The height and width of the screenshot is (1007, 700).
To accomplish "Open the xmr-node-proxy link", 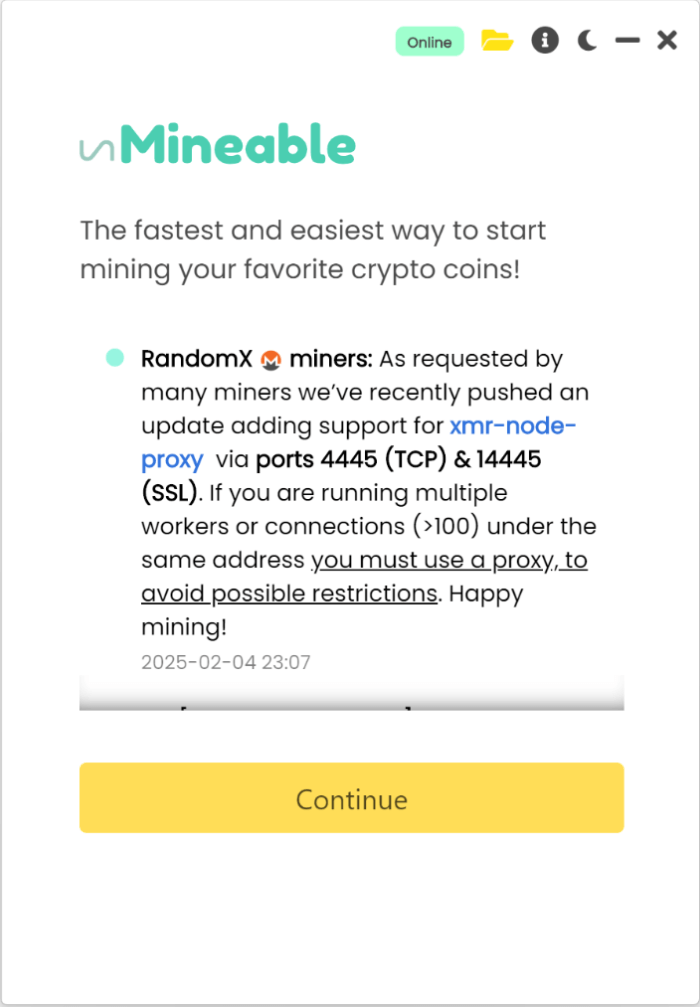I will coord(512,425).
